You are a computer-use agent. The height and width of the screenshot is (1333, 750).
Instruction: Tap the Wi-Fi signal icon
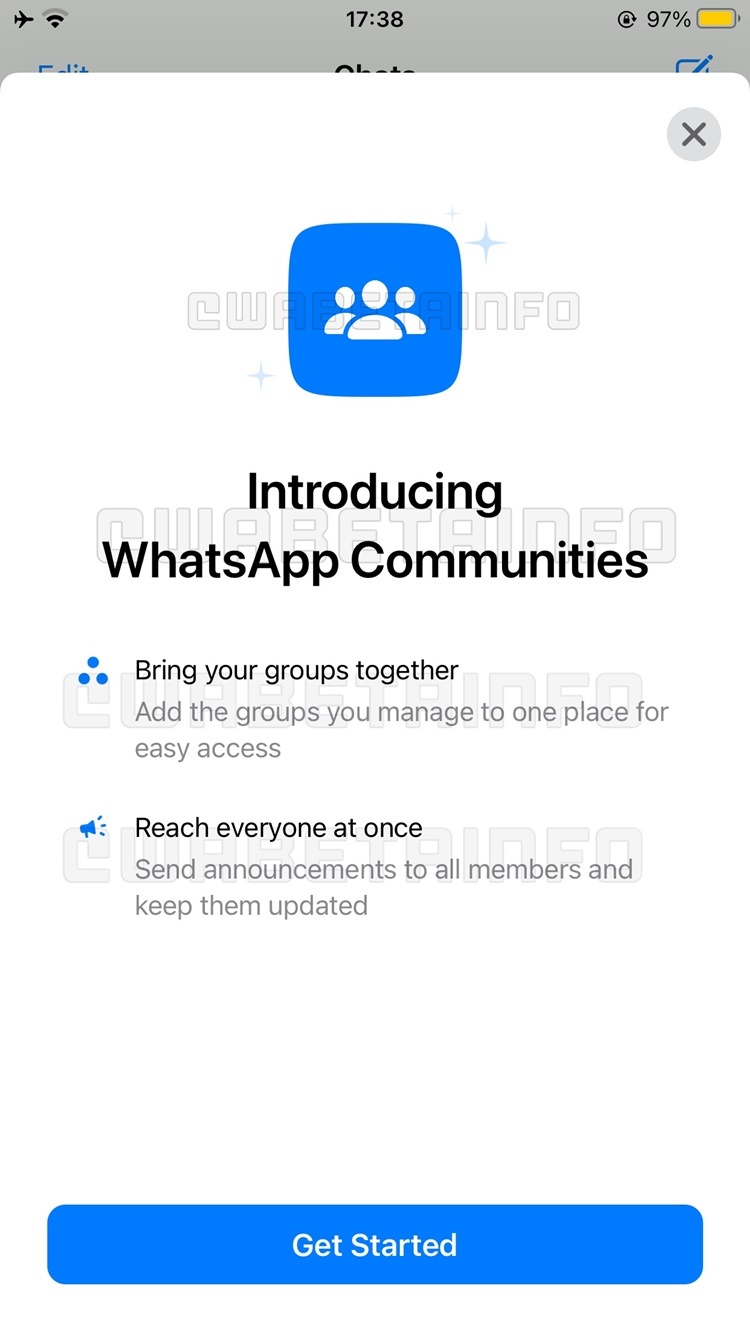click(x=54, y=19)
